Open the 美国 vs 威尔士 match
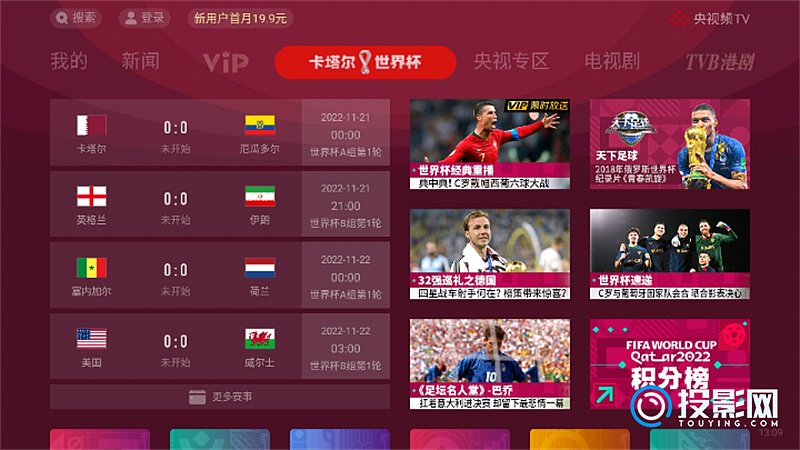This screenshot has width=800, height=450. (220, 348)
